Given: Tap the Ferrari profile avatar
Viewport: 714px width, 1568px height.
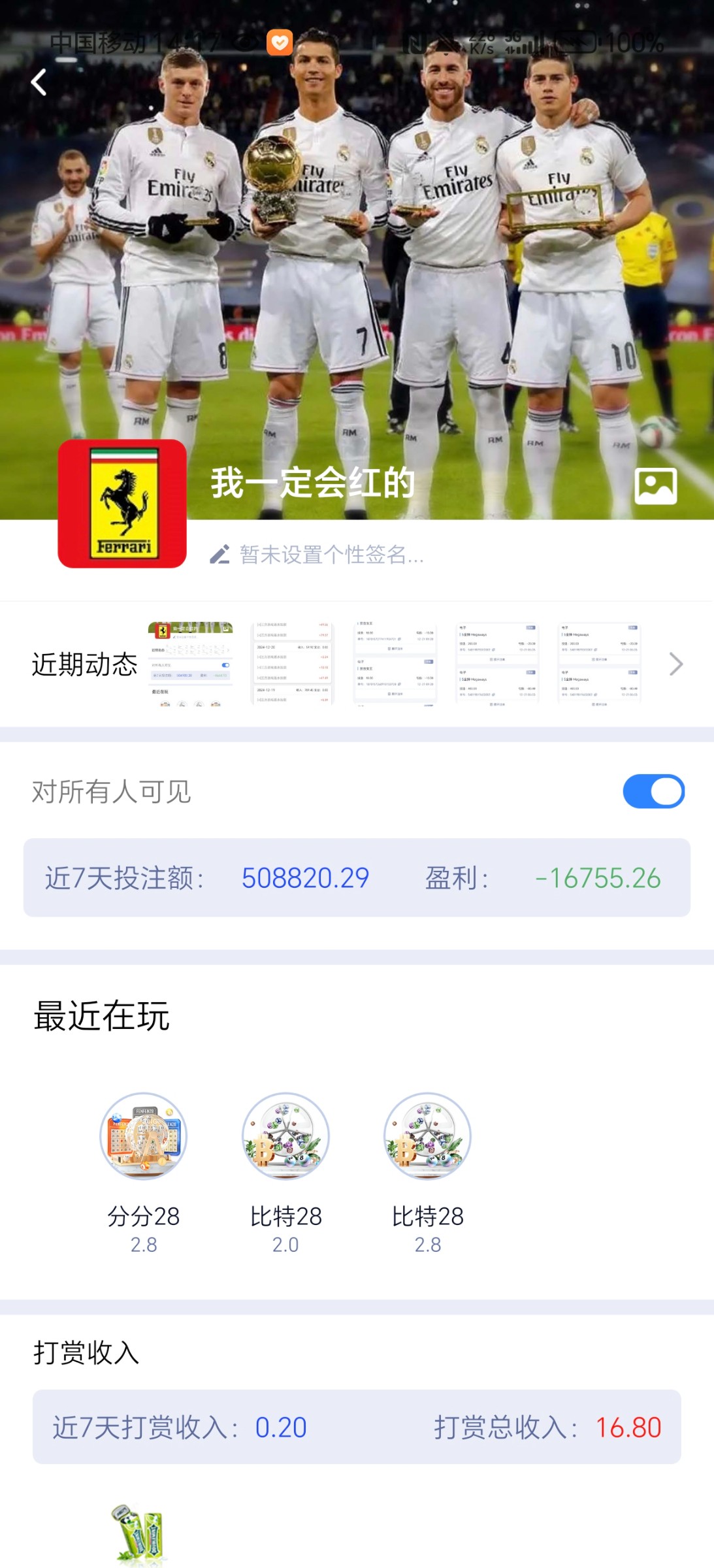Looking at the screenshot, I should (122, 503).
